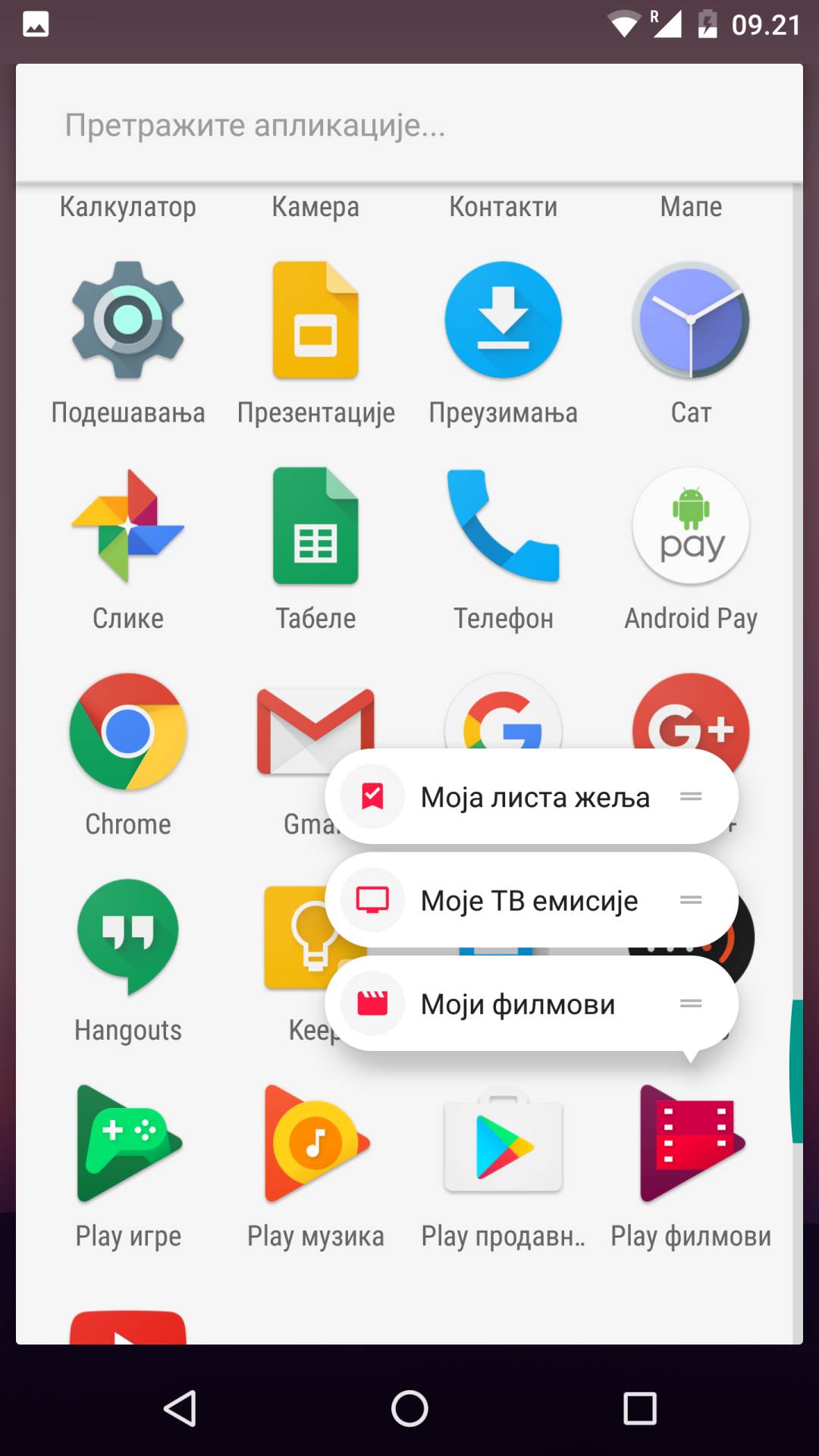Open the Слике photos app
Screen dimensions: 819x1456
[x=128, y=526]
